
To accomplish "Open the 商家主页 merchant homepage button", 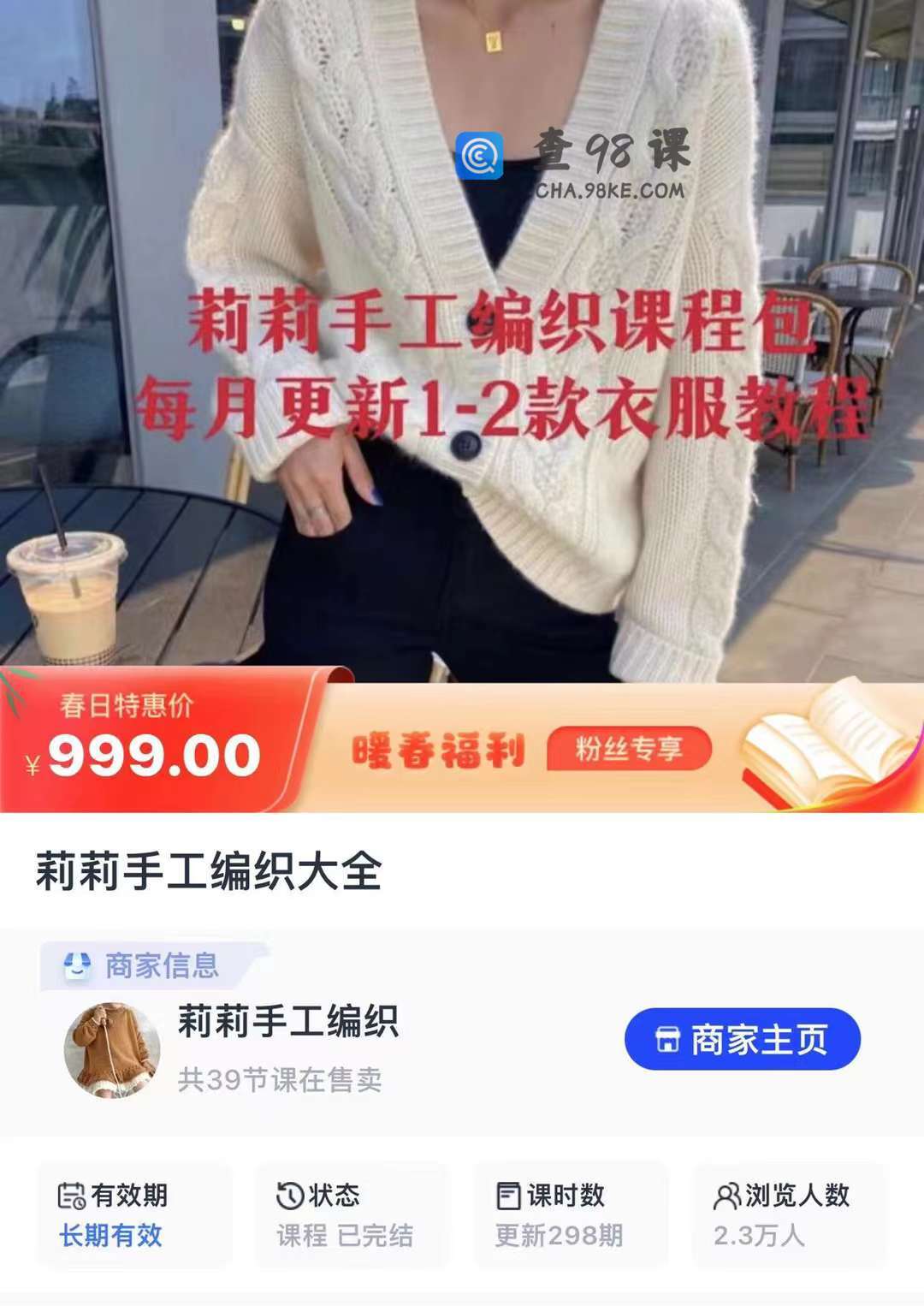I will pos(742,1039).
